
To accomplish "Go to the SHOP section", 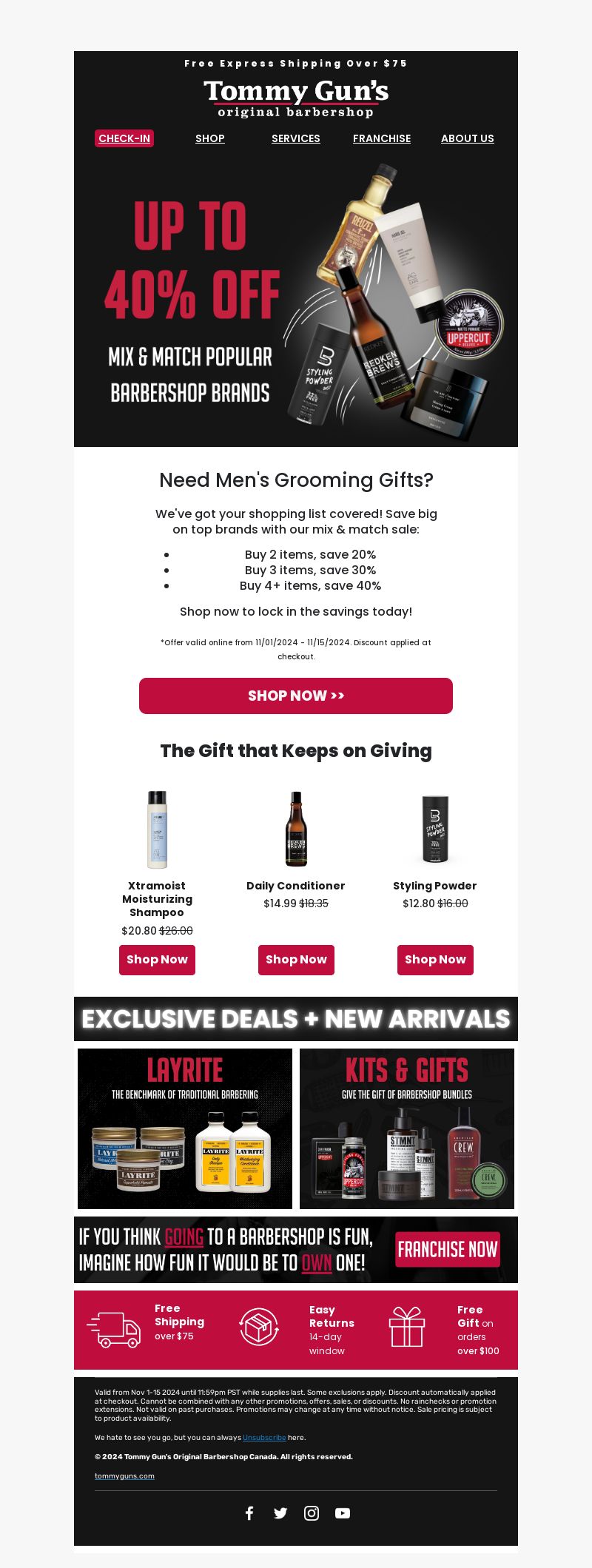I will (210, 138).
